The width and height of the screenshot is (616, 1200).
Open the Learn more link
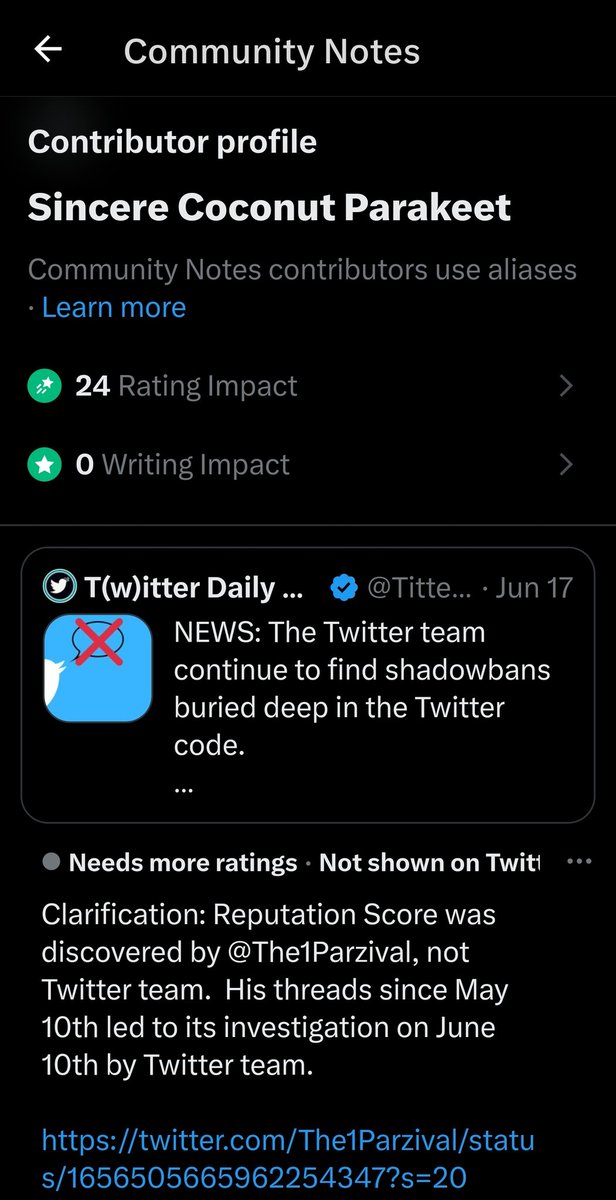(x=114, y=307)
